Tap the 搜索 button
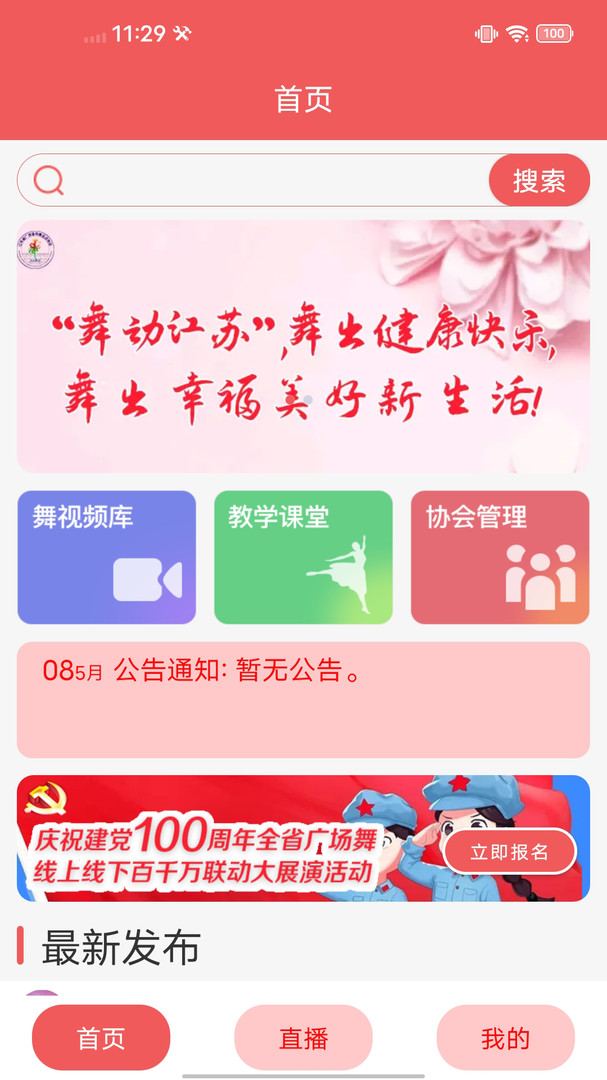The height and width of the screenshot is (1080, 607). coord(539,180)
